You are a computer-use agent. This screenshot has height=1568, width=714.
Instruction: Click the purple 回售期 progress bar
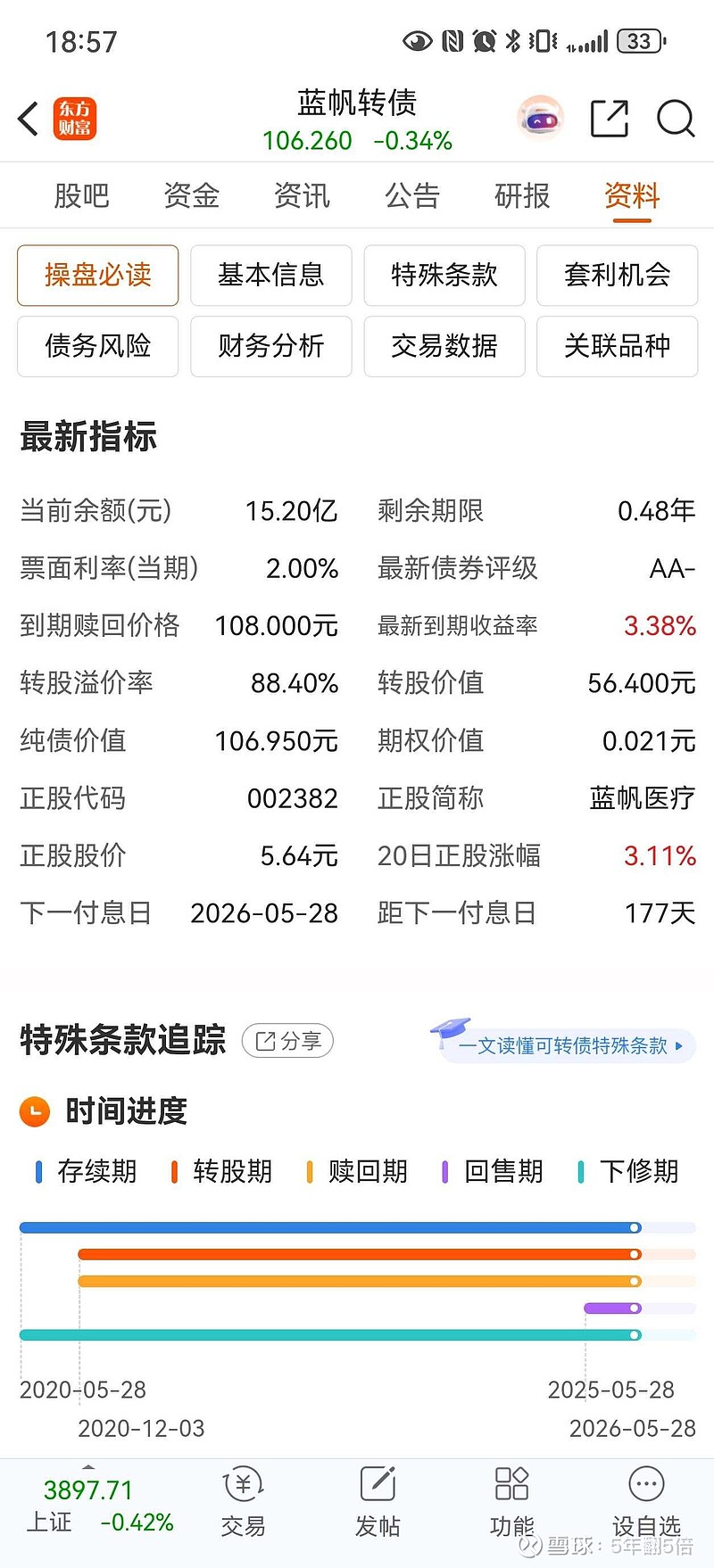coord(610,1308)
